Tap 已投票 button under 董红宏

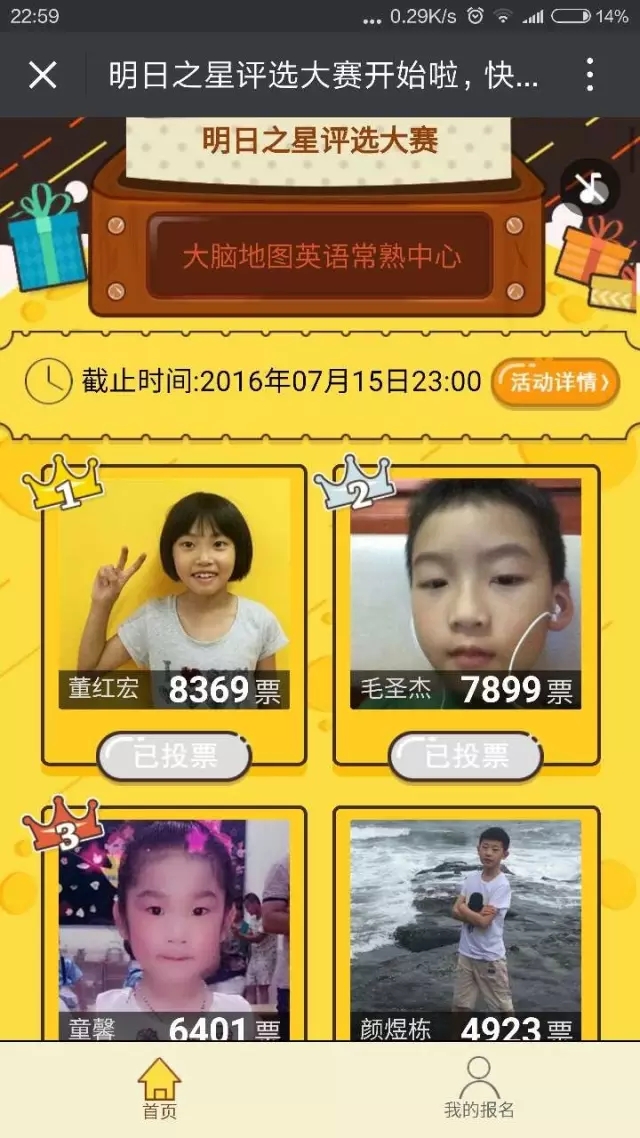pos(174,756)
